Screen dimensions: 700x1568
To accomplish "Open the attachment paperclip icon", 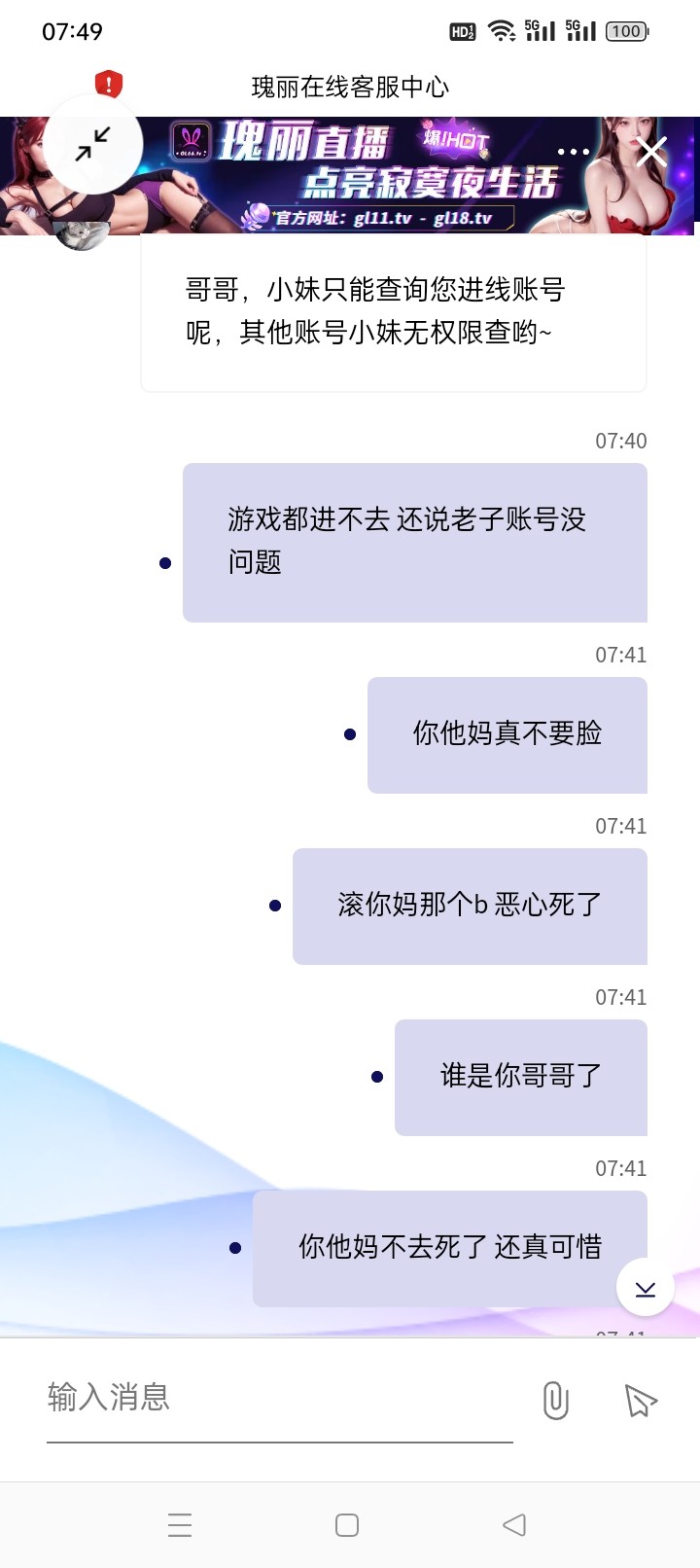I will (554, 1401).
